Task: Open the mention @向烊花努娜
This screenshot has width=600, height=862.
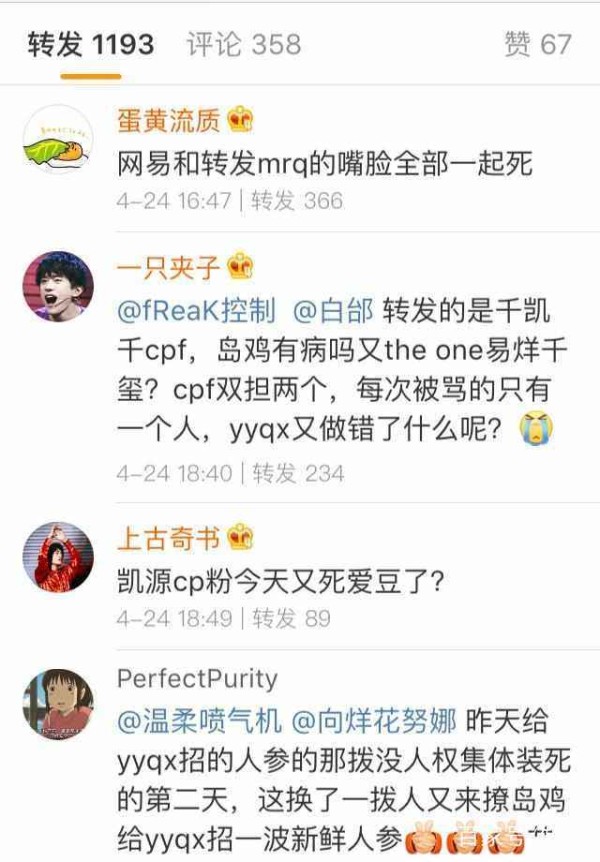Action: pos(373,721)
